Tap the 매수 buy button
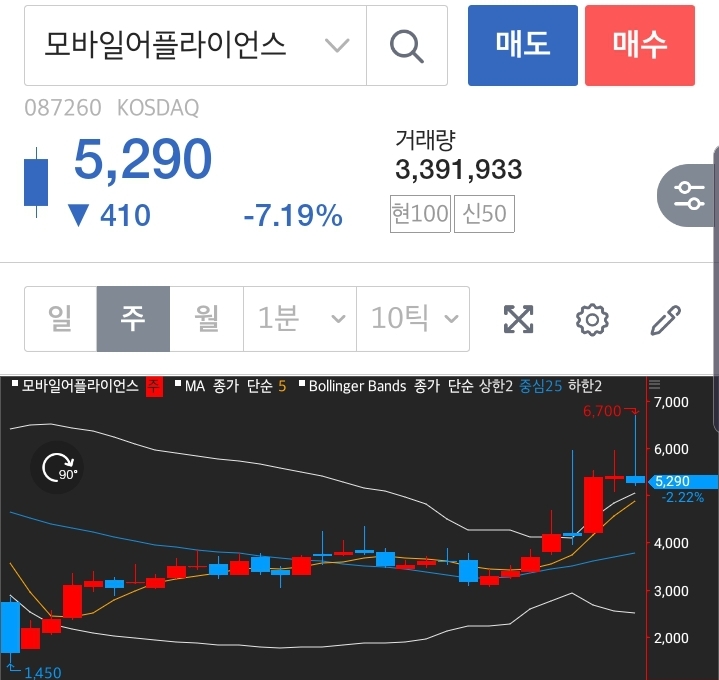Screen dimensions: 719x680 [x=640, y=45]
